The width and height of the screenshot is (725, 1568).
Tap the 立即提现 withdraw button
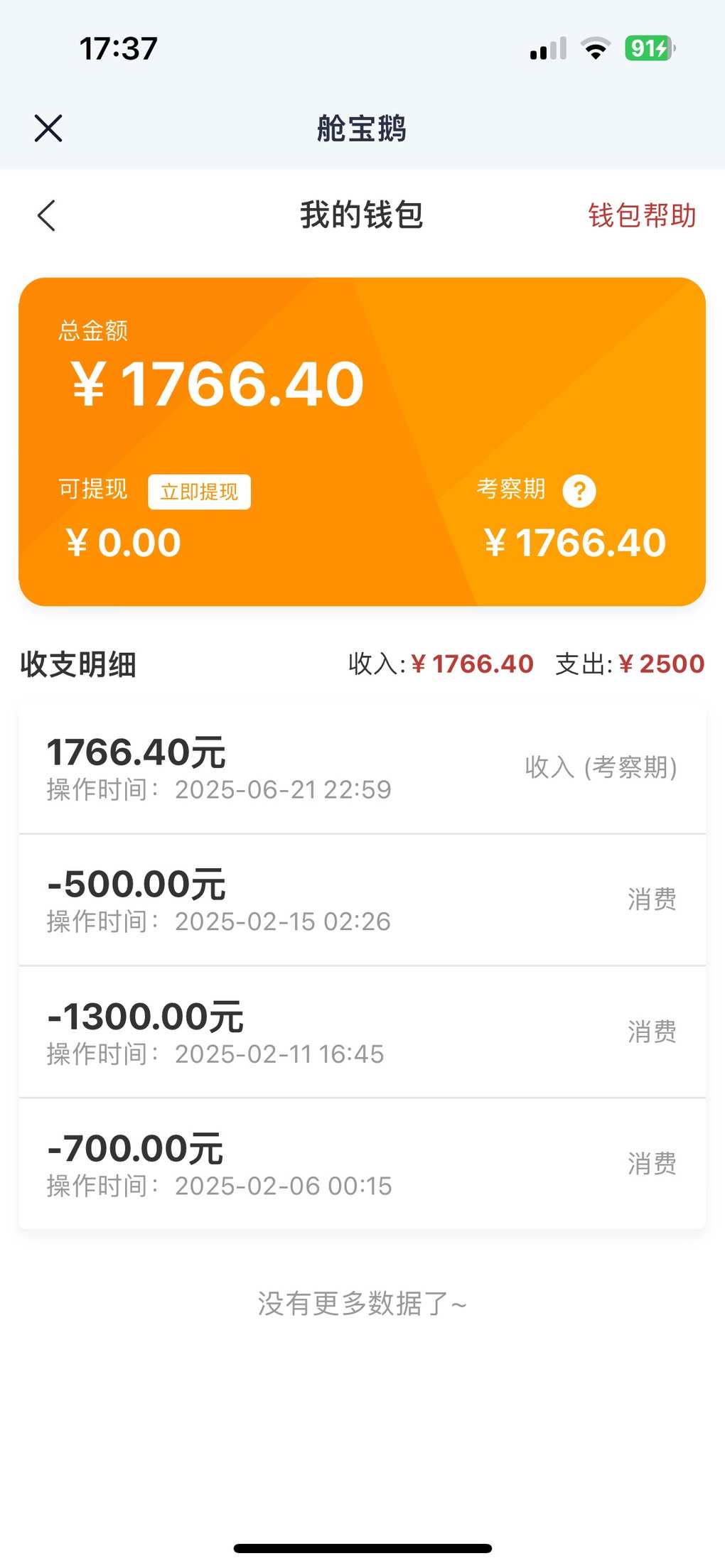pos(199,492)
